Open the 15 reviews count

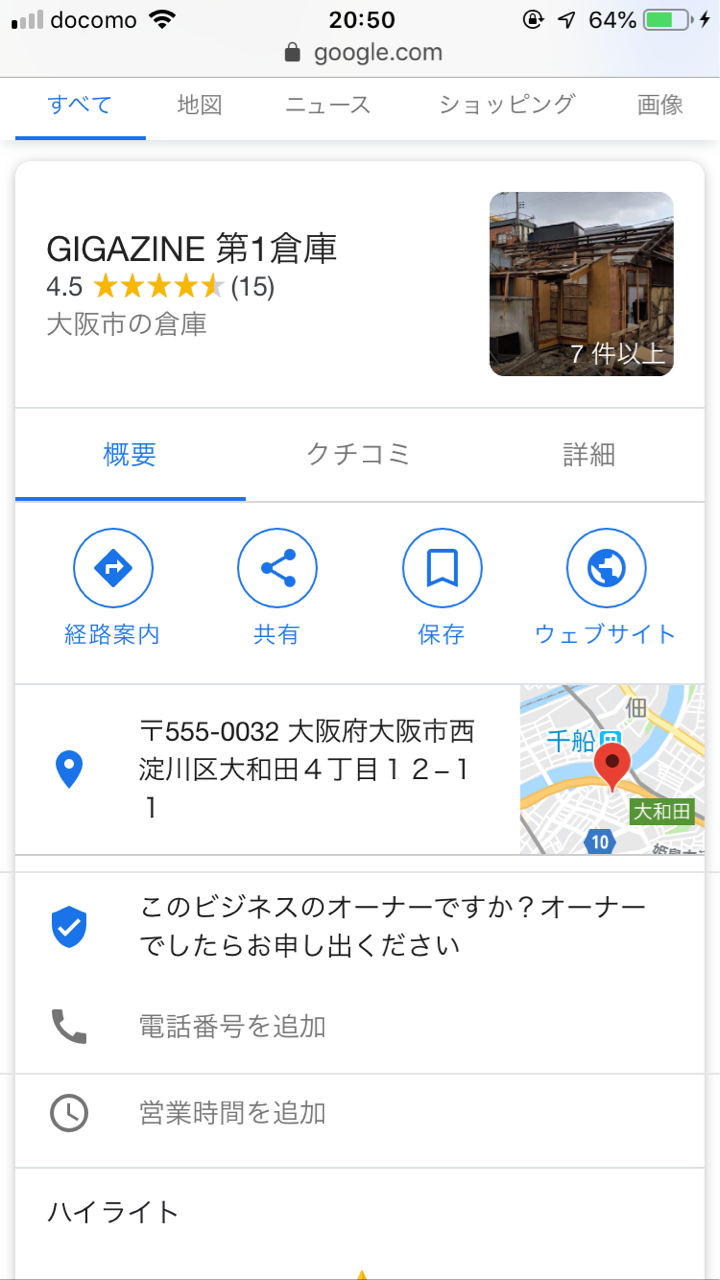(252, 288)
